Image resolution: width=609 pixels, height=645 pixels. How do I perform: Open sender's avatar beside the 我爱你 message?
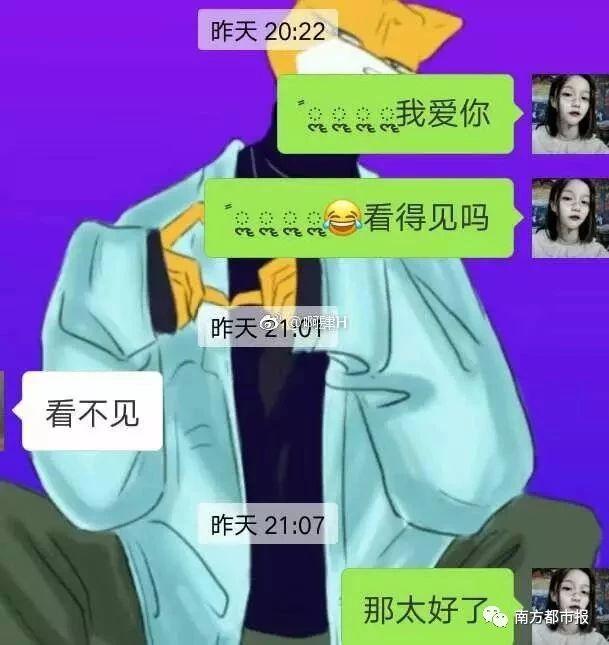[x=569, y=114]
